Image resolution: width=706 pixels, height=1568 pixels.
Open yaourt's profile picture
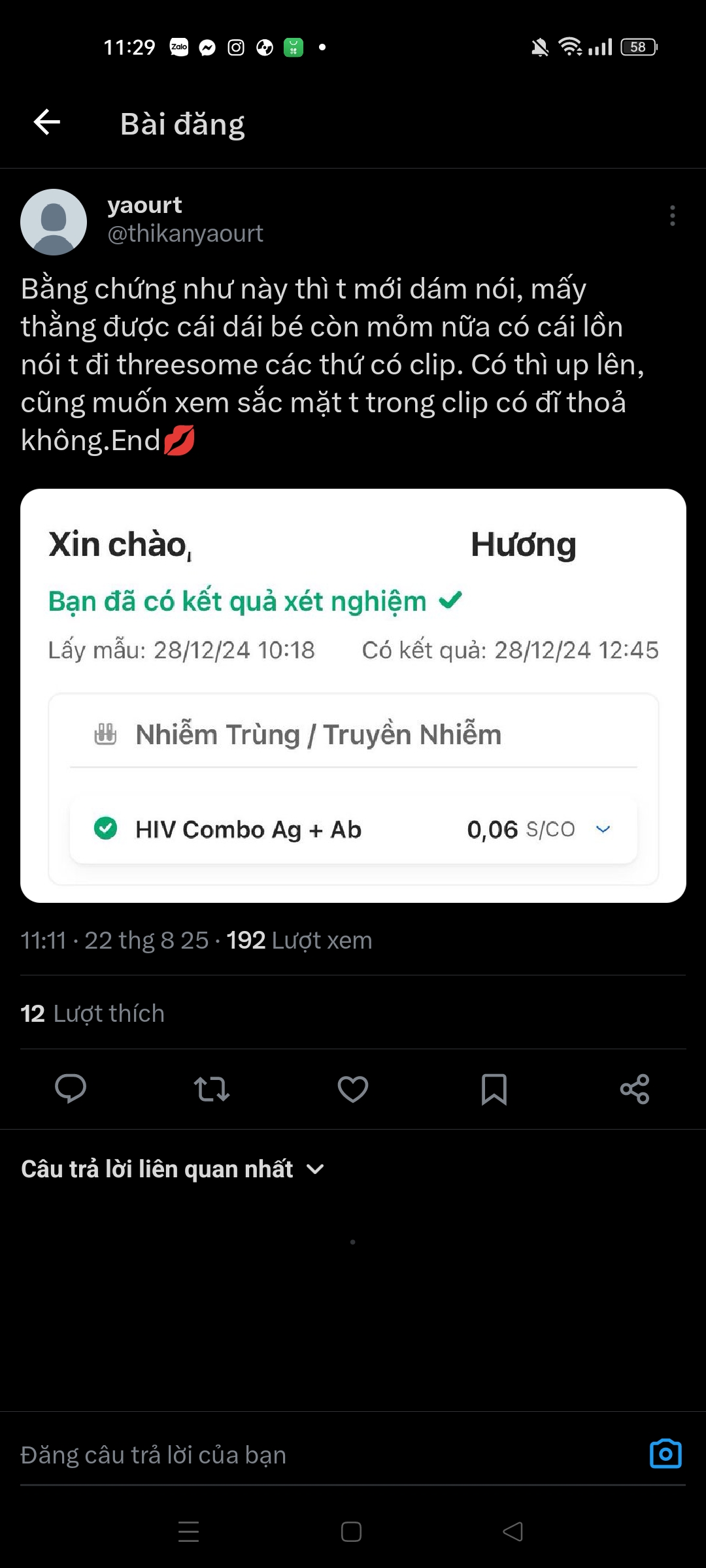click(x=54, y=222)
